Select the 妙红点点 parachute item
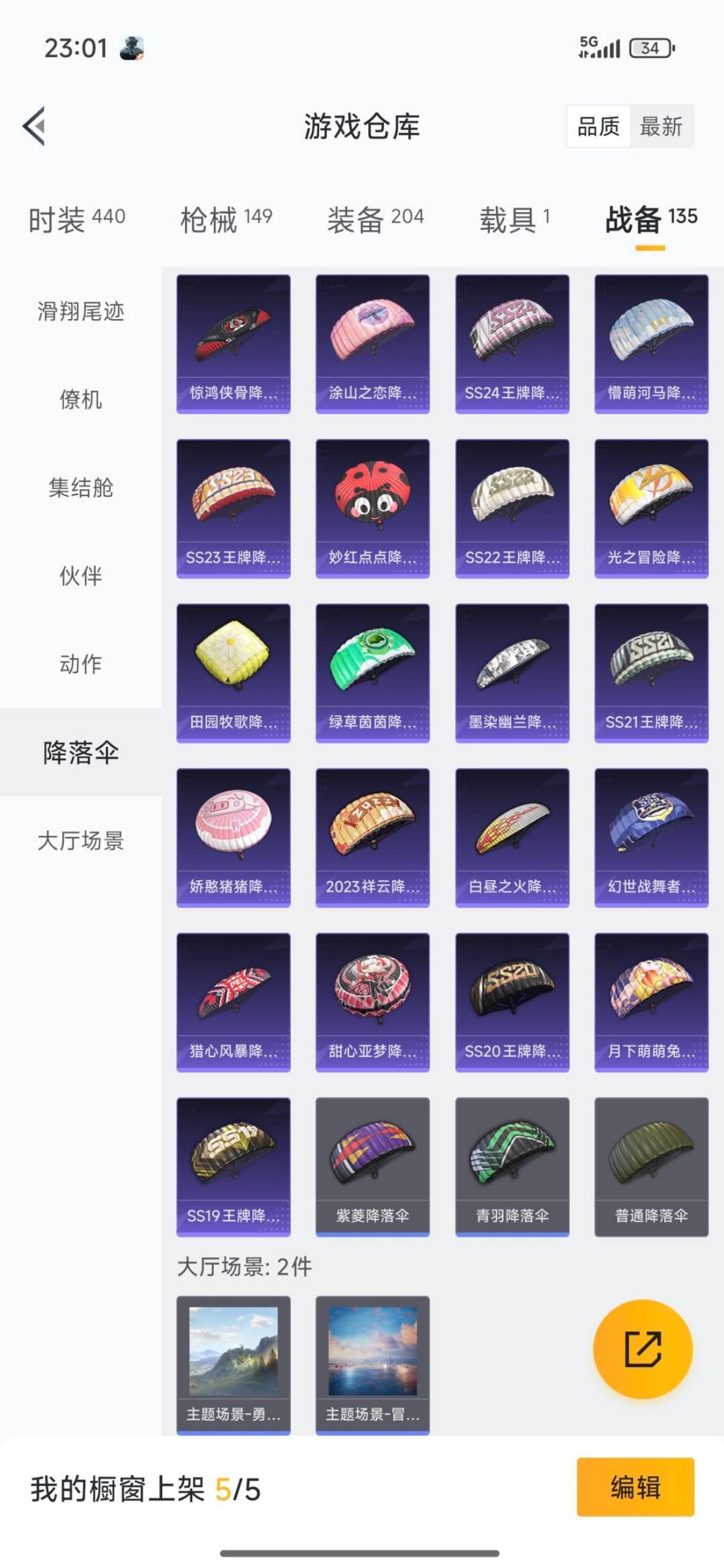The height and width of the screenshot is (1568, 724). [373, 507]
